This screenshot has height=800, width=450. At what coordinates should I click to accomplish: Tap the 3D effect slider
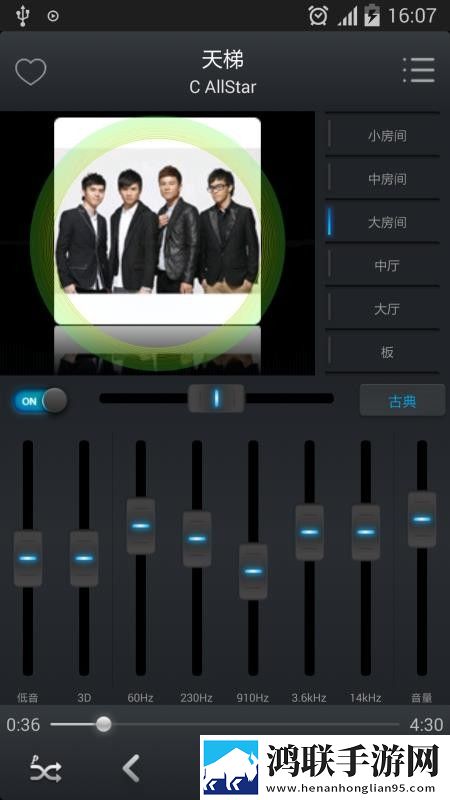84,558
